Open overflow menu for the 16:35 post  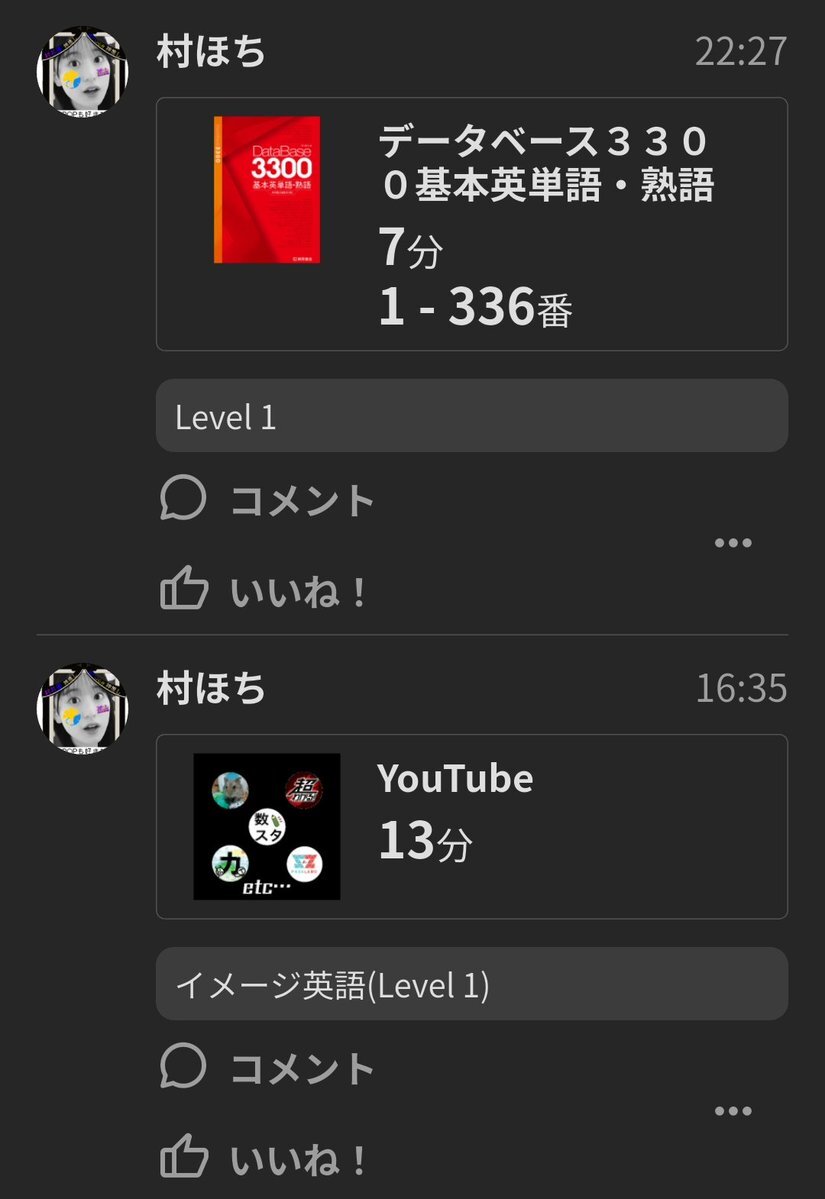733,1111
